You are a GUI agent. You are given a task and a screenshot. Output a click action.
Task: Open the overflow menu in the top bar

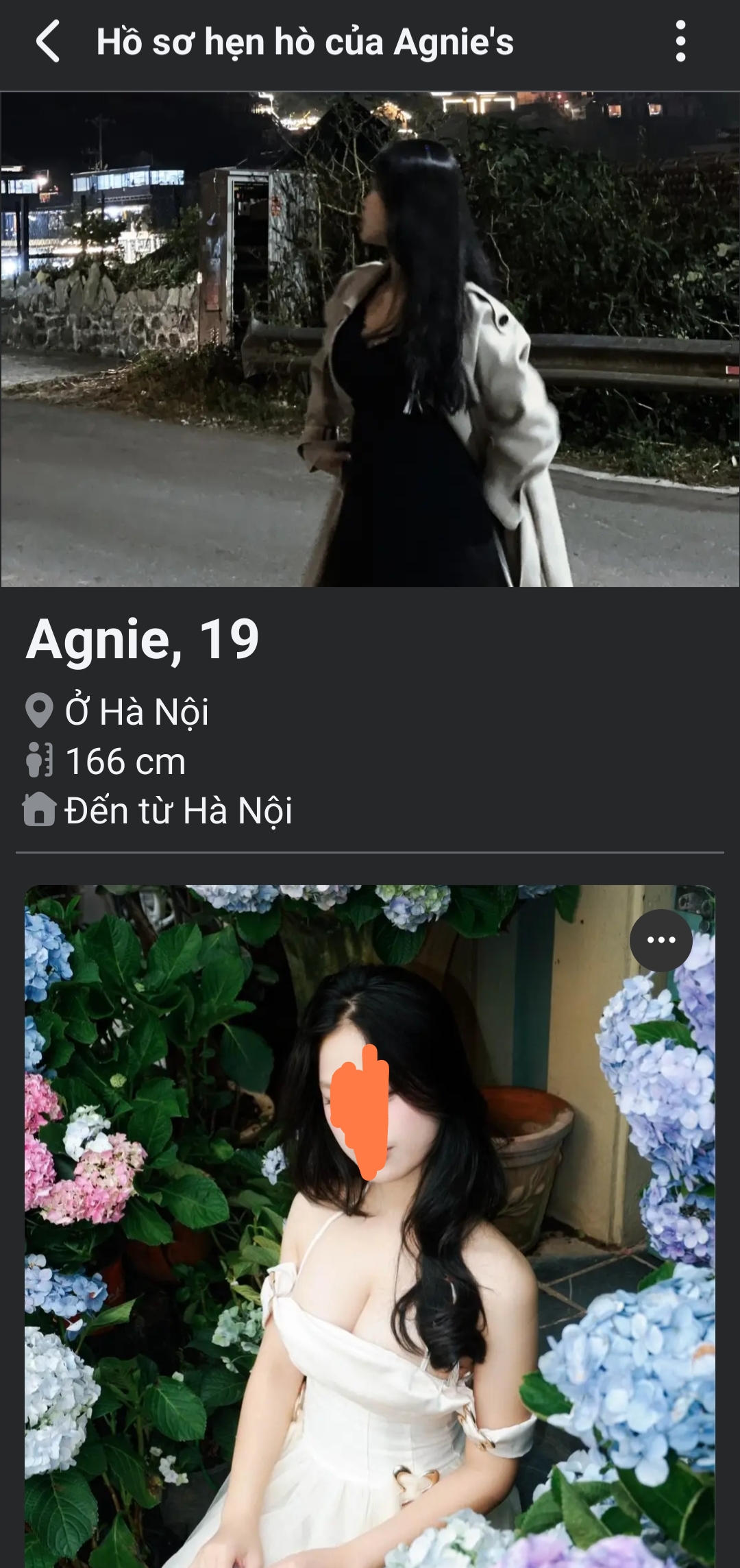[680, 42]
